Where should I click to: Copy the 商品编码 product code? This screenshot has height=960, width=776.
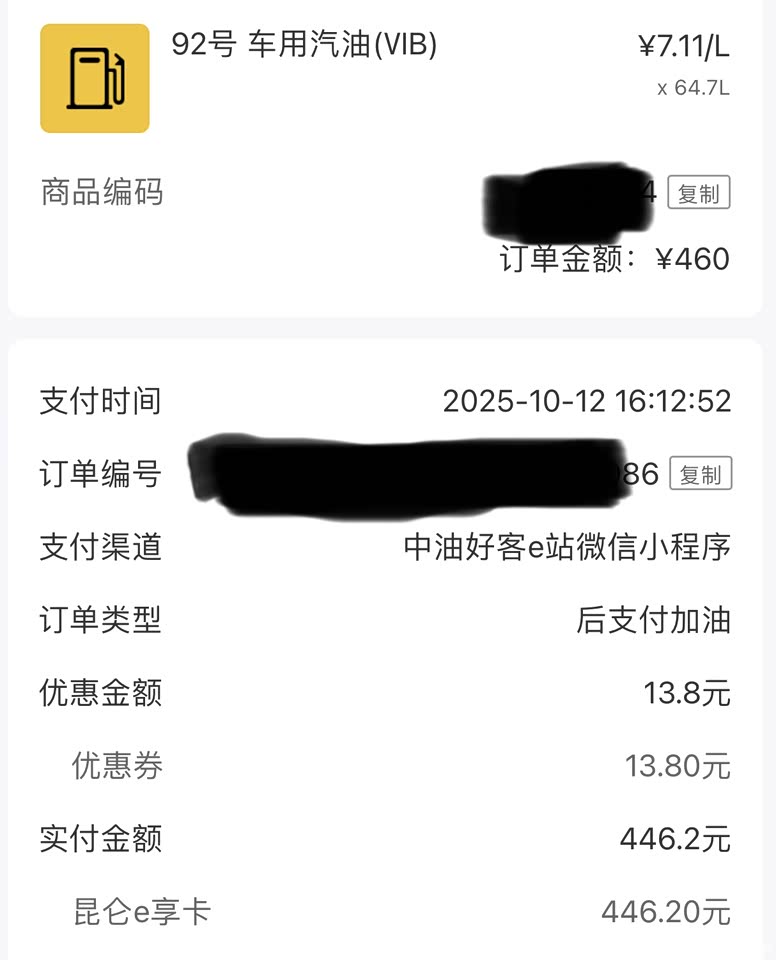pyautogui.click(x=698, y=193)
